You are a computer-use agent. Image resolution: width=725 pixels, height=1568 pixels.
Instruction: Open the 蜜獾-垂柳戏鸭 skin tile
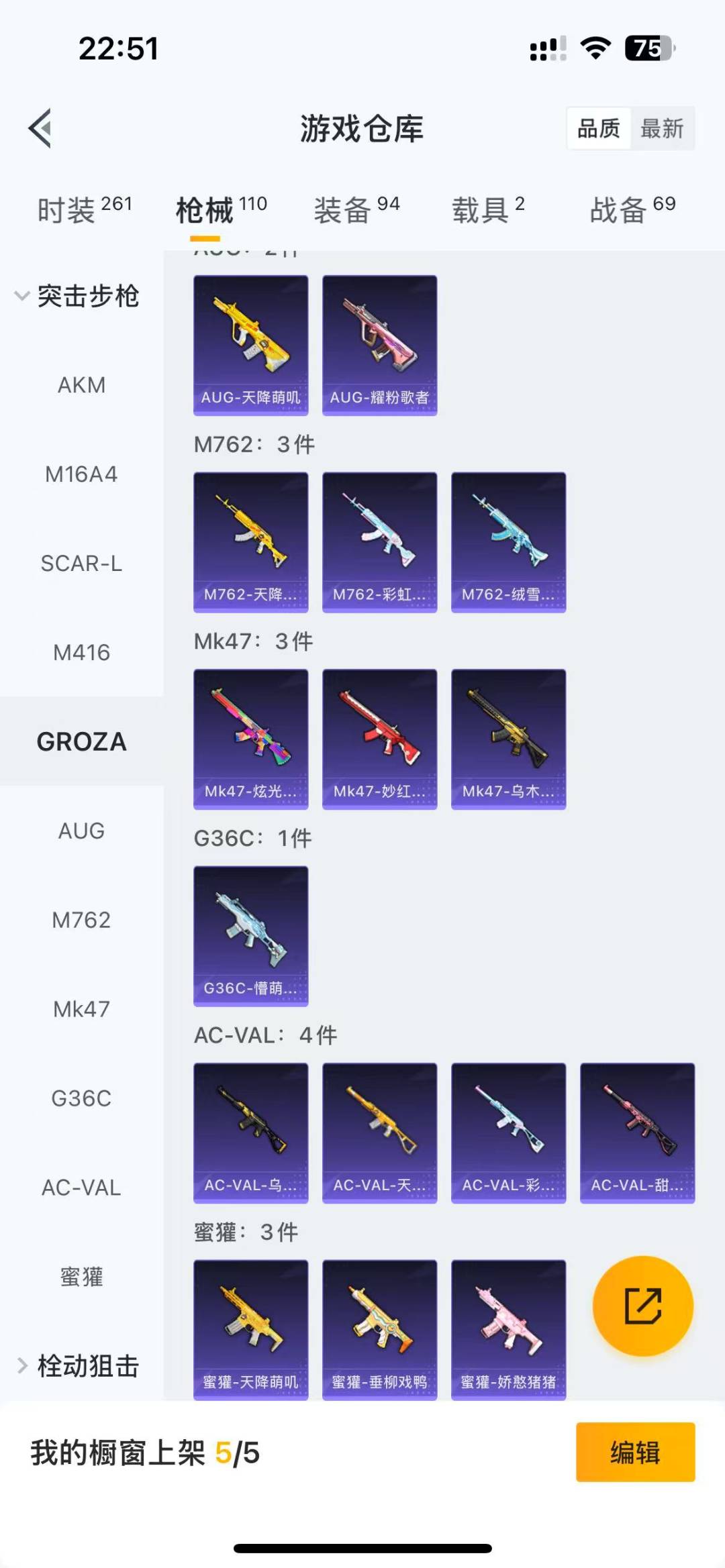point(380,1329)
